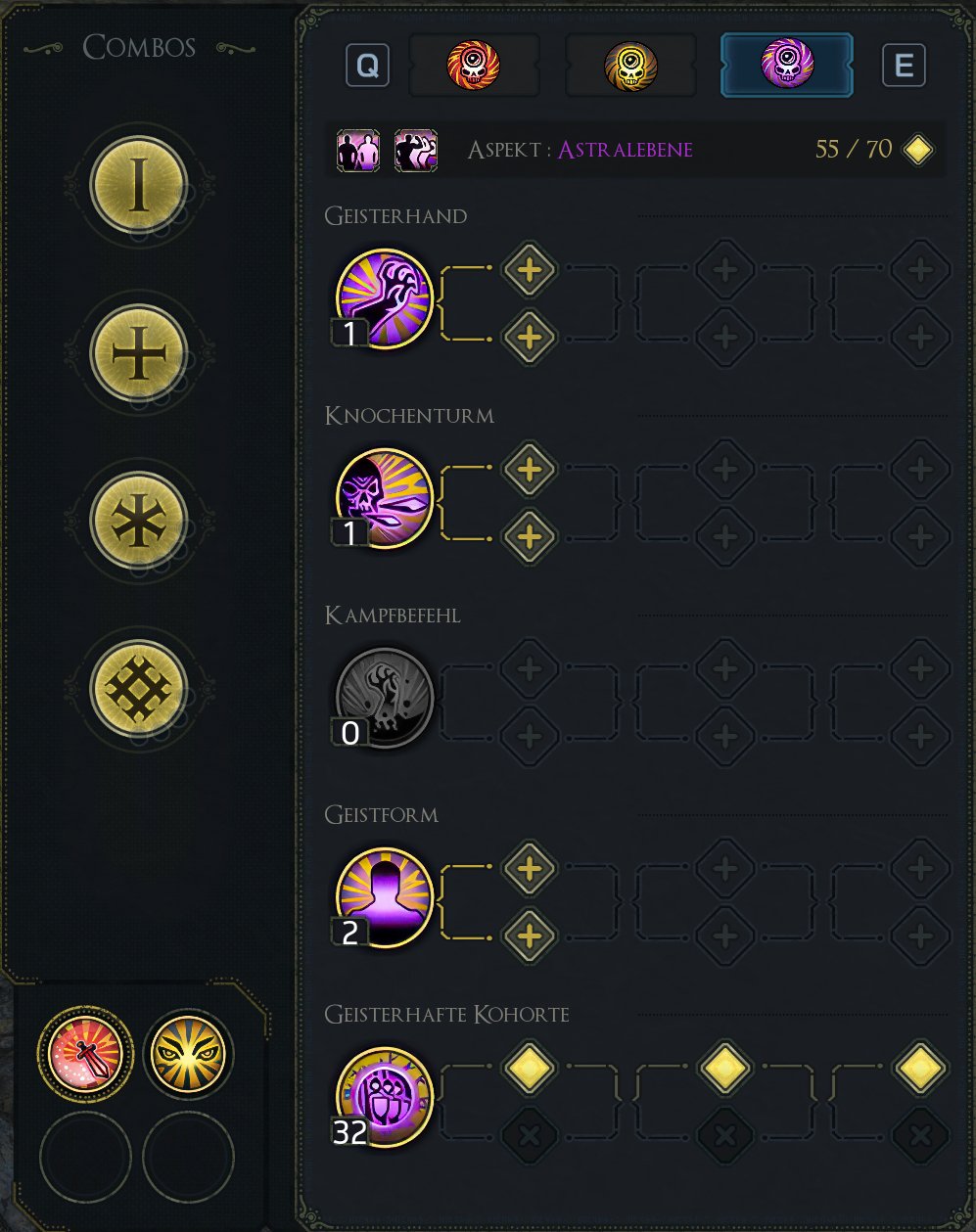976x1232 pixels.
Task: Select the combo I slot
Action: pyautogui.click(x=139, y=185)
